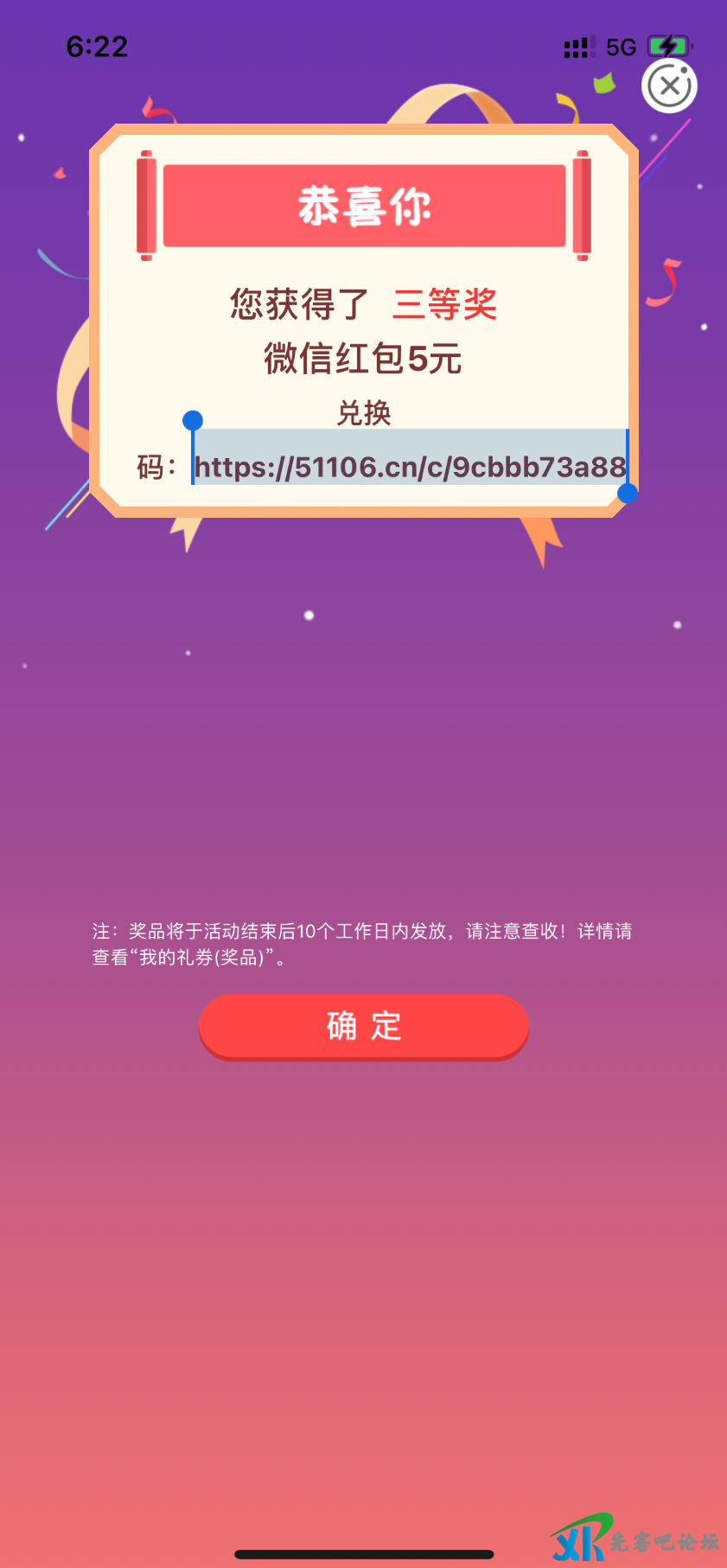Tap the 兑换 label above the code
The width and height of the screenshot is (727, 1568).
point(365,413)
